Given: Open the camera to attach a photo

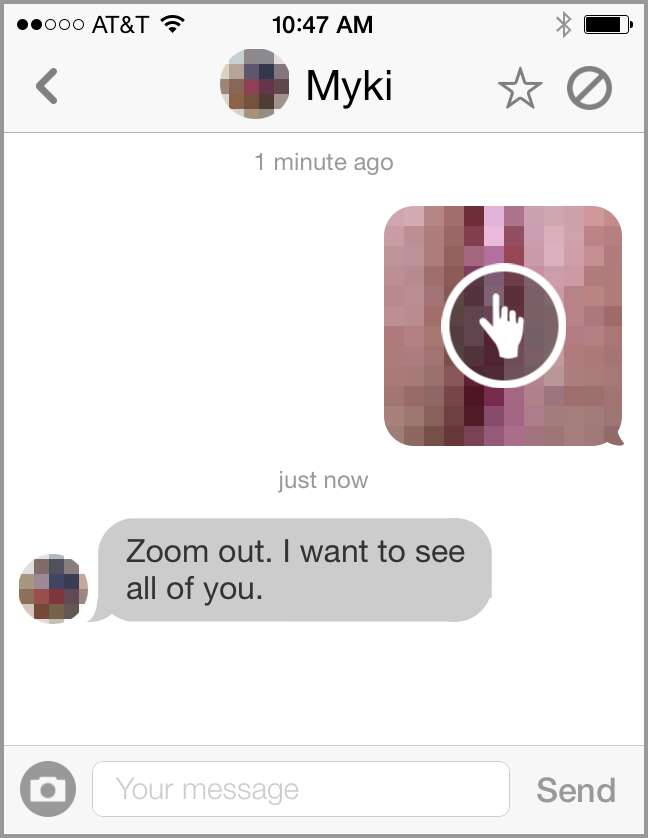Looking at the screenshot, I should 46,790.
